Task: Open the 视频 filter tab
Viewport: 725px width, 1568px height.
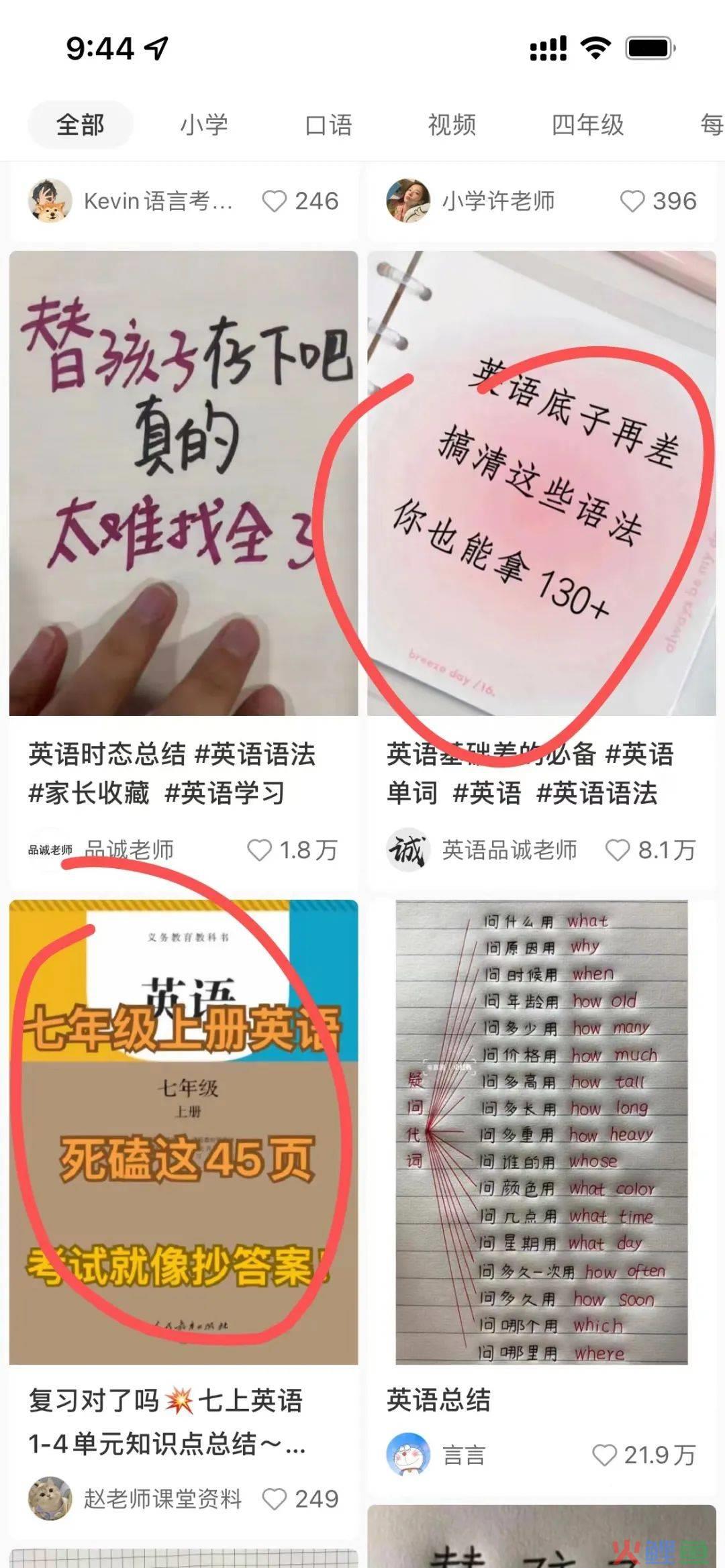Action: (x=452, y=125)
